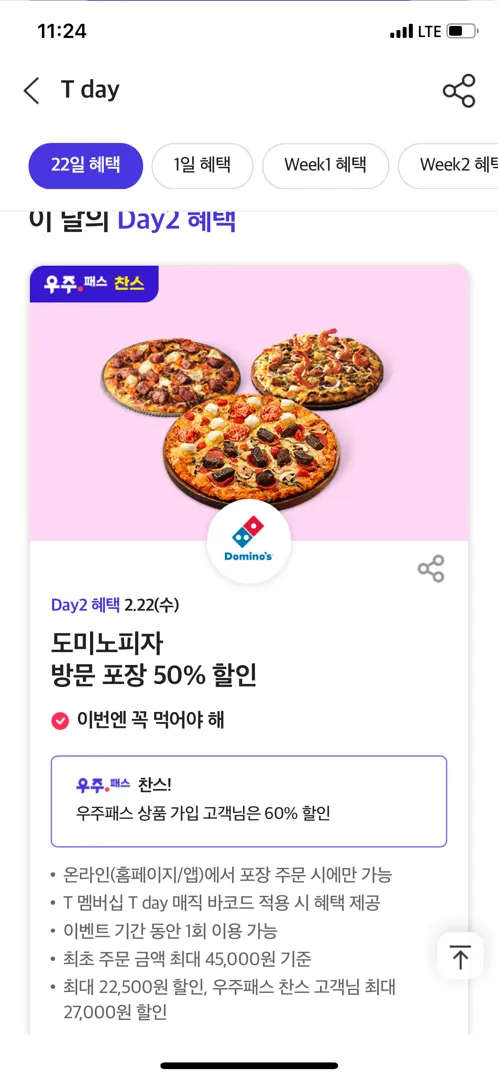
Task: Open the Week1 혜택 tab
Action: tap(325, 165)
